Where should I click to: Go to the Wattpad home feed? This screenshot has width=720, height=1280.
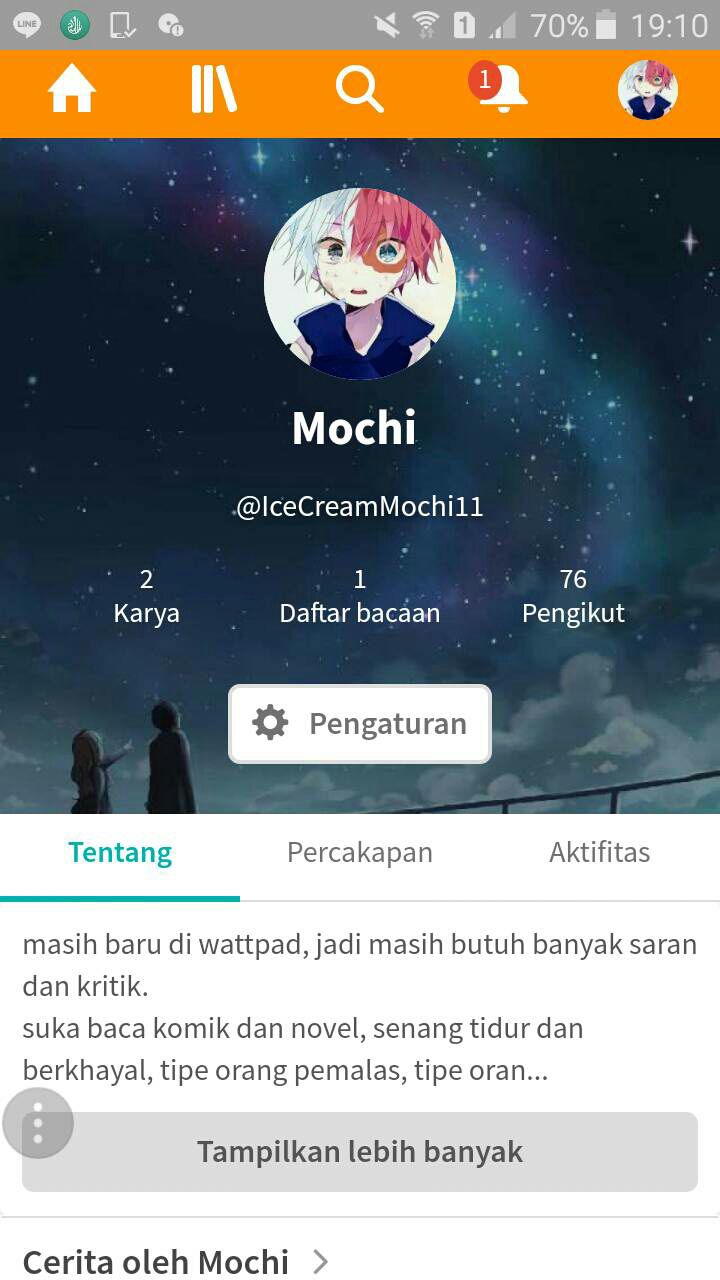72,91
